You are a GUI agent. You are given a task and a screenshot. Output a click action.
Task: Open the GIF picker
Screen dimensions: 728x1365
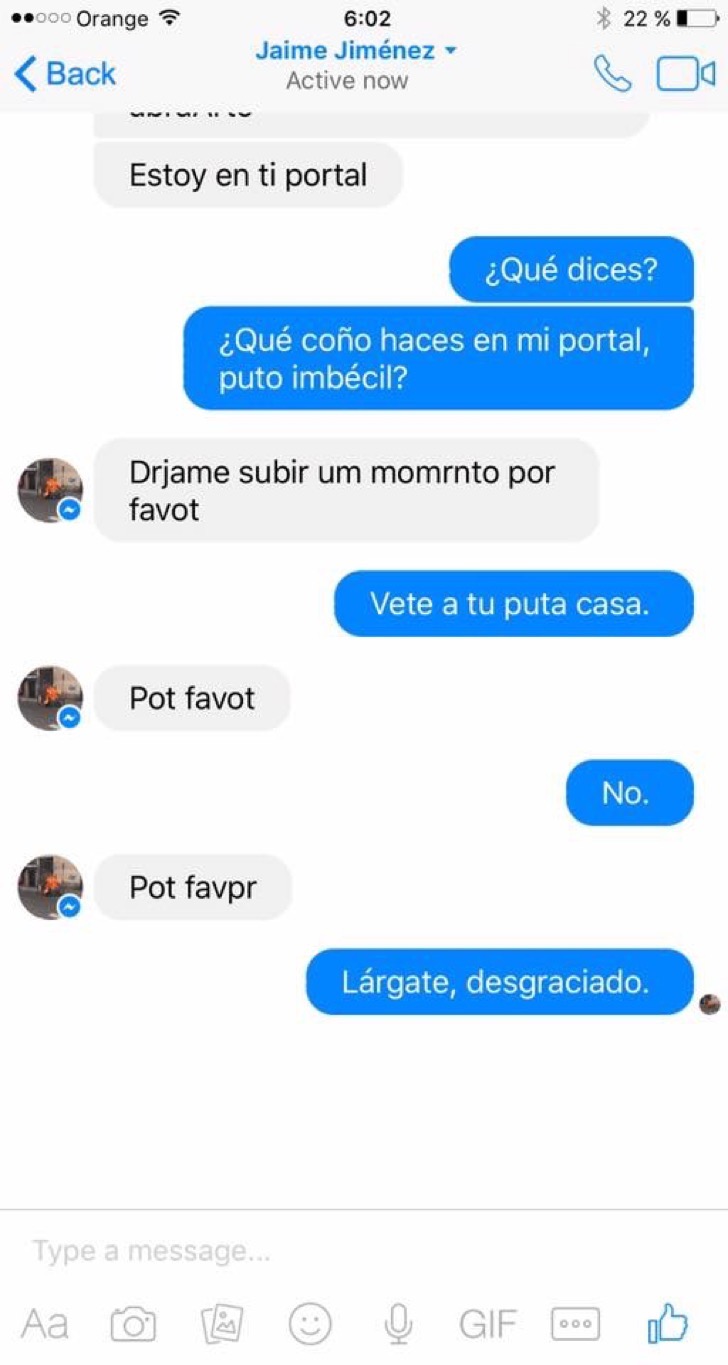pyautogui.click(x=487, y=1325)
